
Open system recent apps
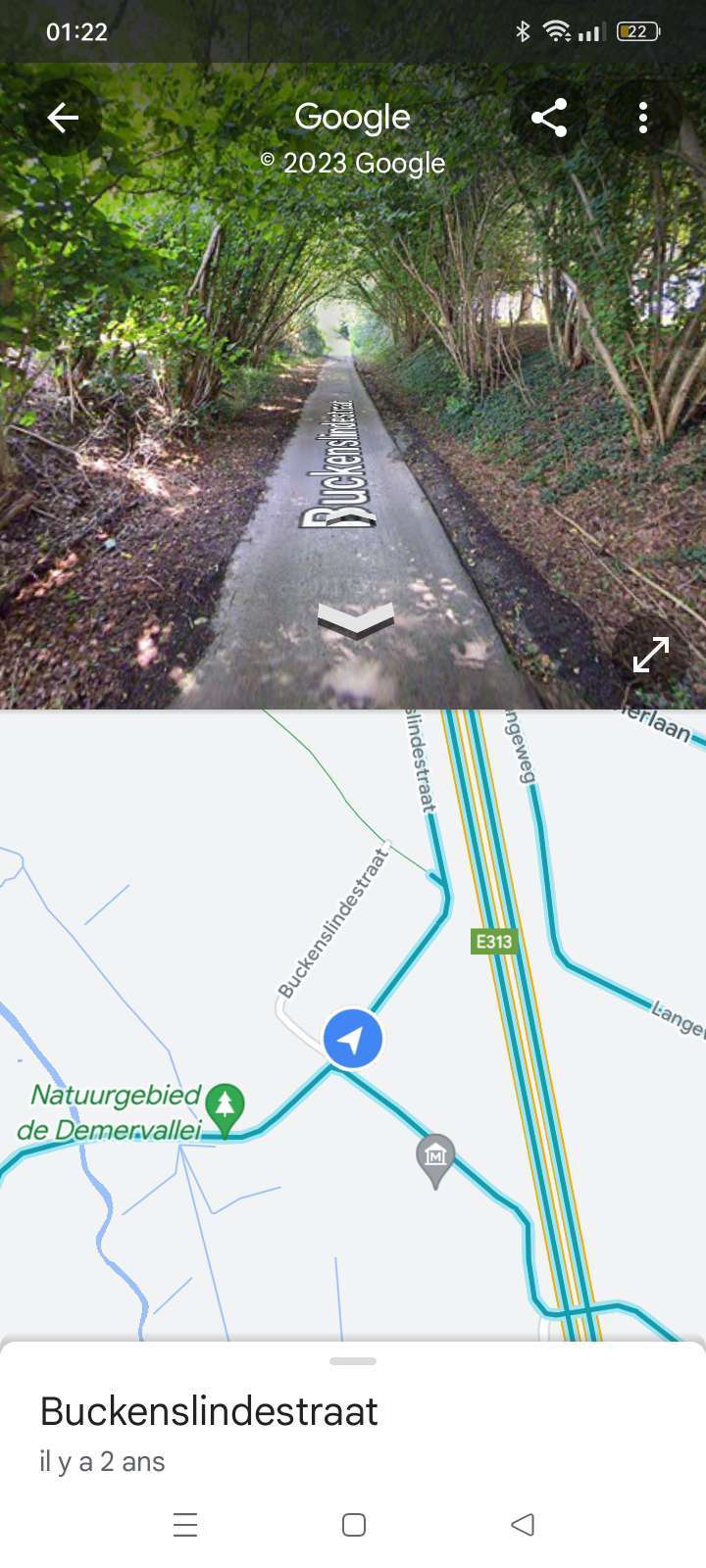pos(185,1525)
